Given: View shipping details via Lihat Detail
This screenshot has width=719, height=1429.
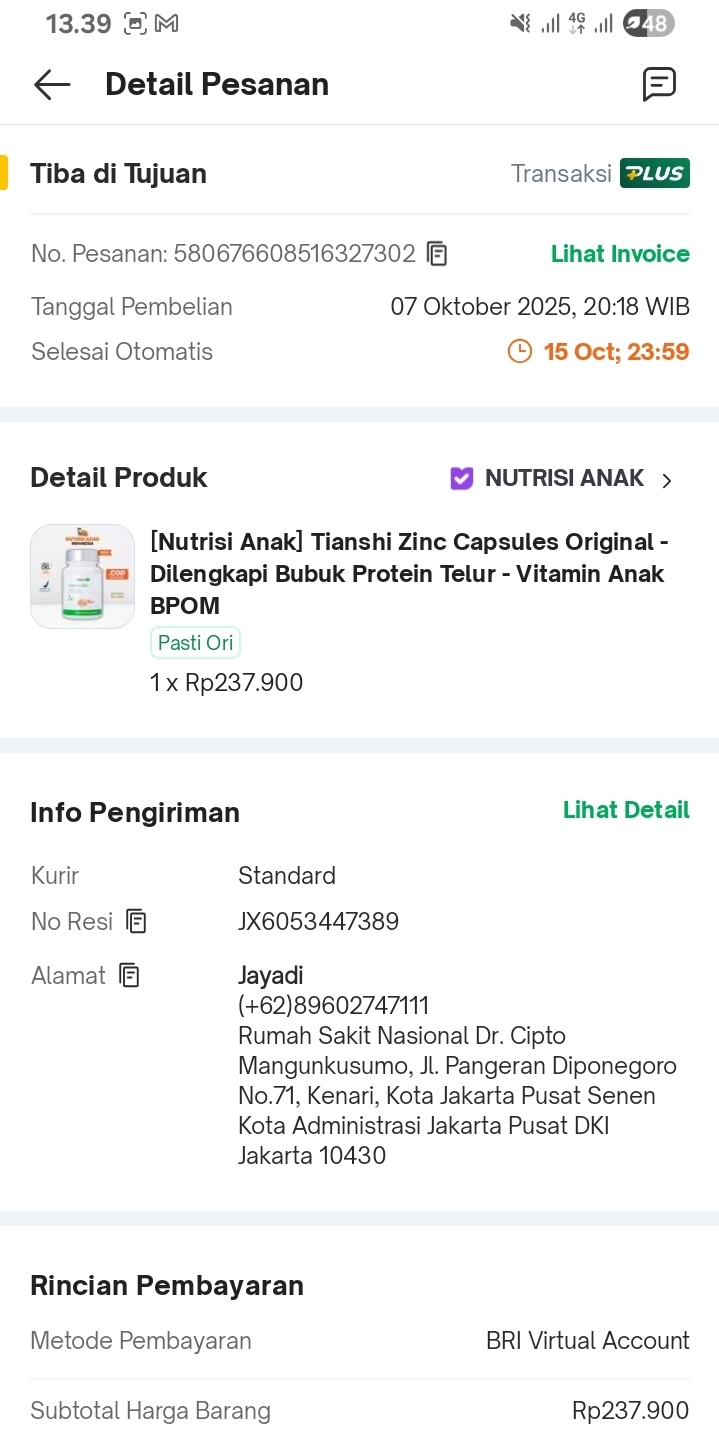Looking at the screenshot, I should click(x=626, y=810).
